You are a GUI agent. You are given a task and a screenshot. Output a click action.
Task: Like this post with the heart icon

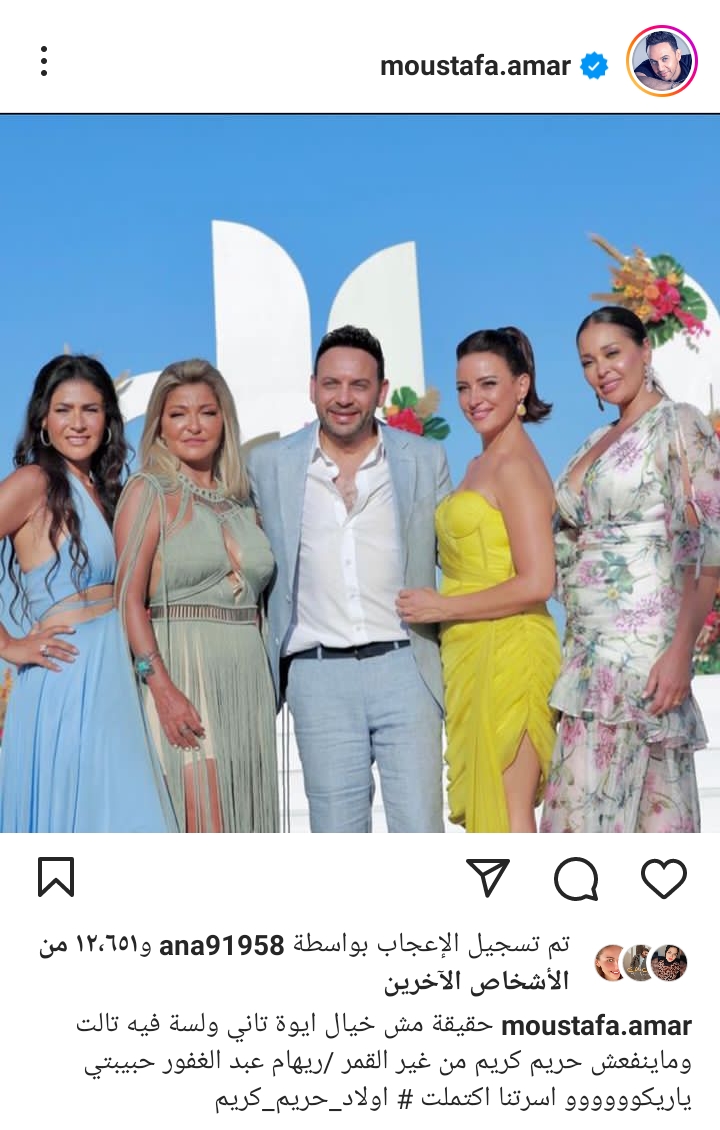(x=663, y=880)
